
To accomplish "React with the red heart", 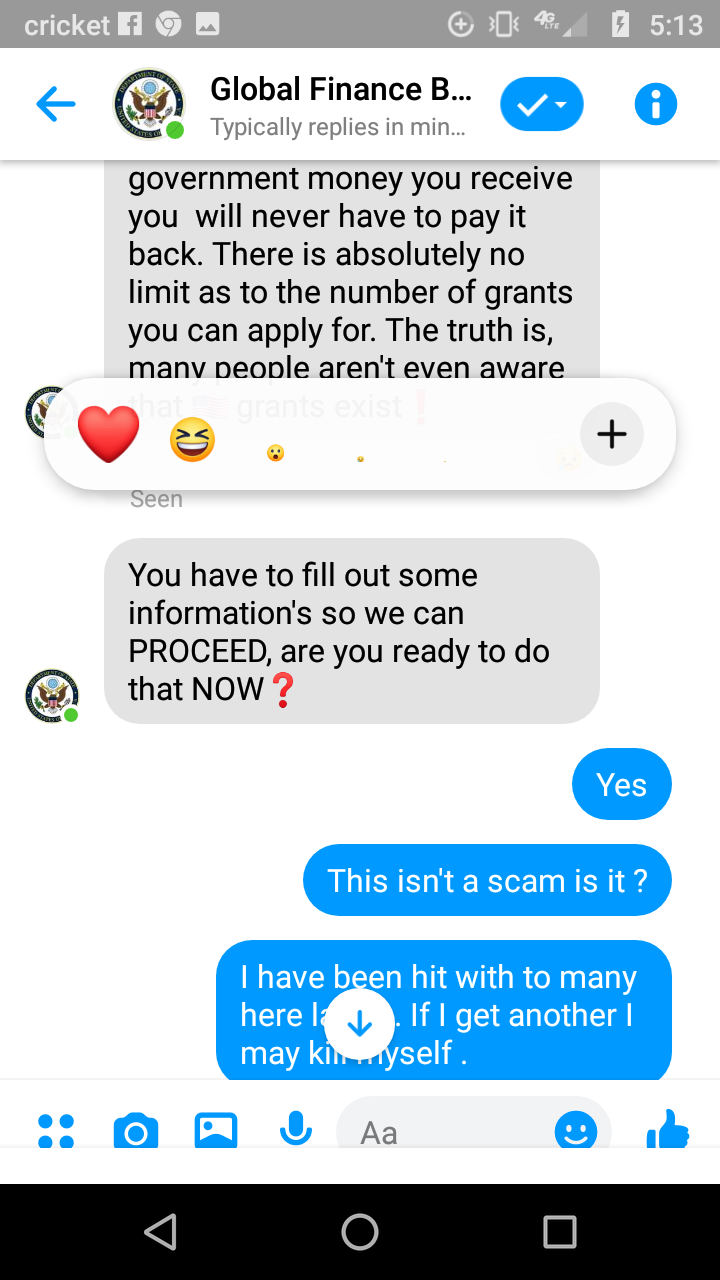I will [109, 435].
